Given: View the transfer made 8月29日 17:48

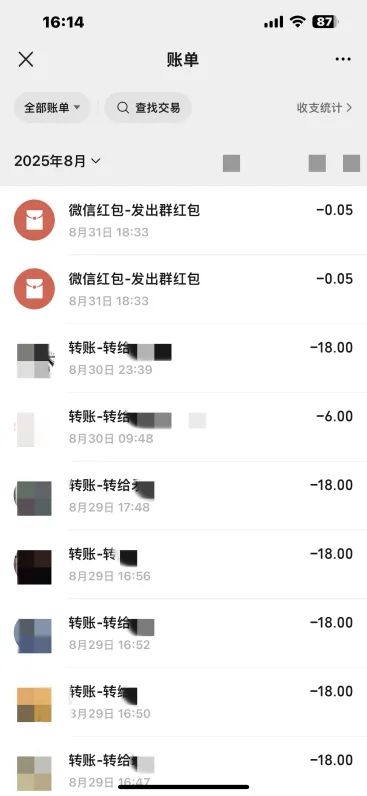Looking at the screenshot, I should click(x=184, y=495).
